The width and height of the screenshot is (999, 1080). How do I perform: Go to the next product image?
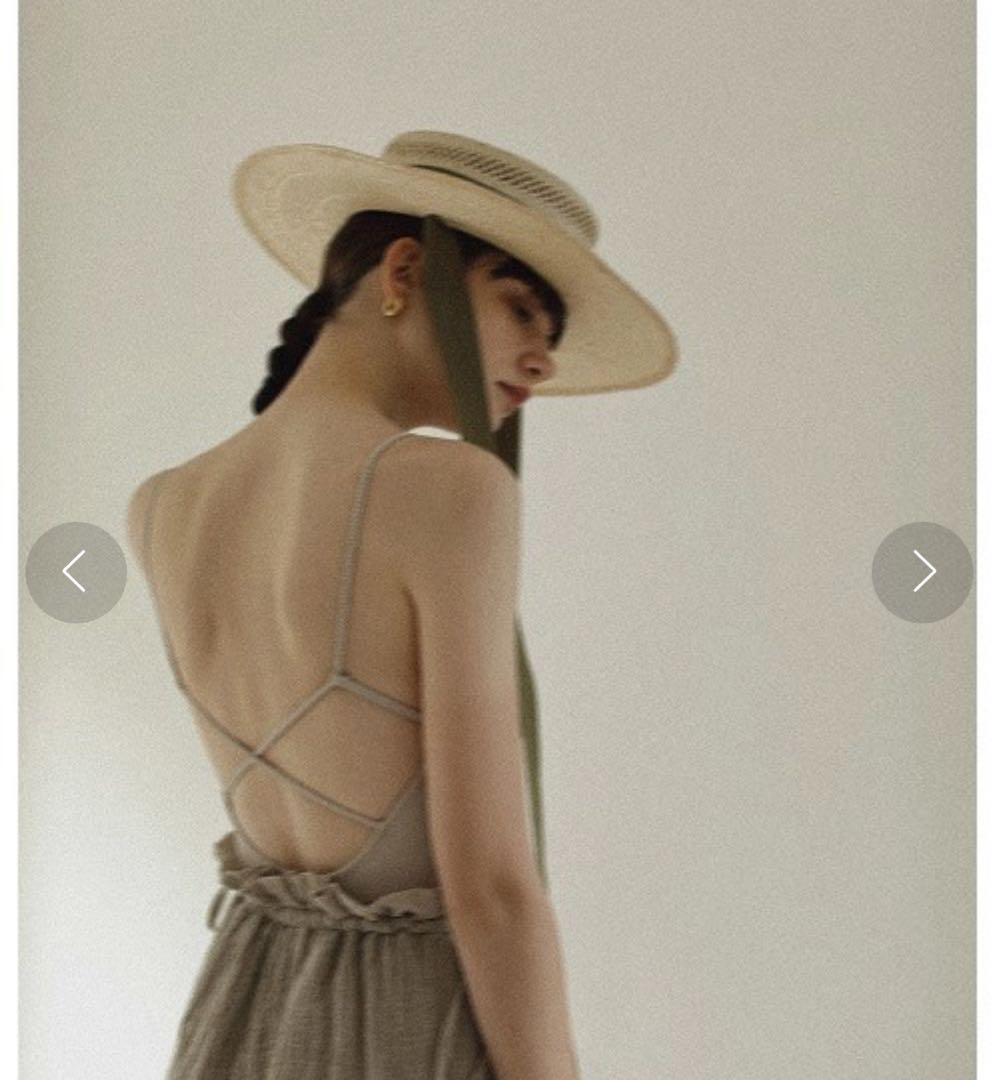922,572
